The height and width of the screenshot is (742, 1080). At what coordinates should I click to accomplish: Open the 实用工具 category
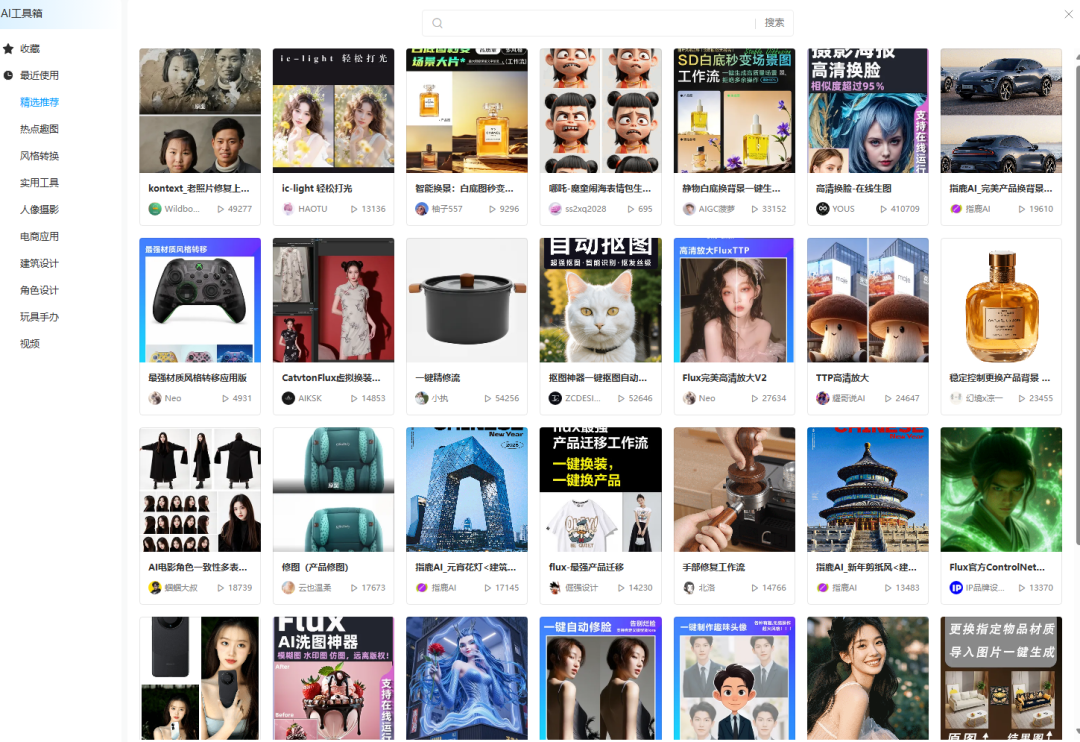point(39,183)
